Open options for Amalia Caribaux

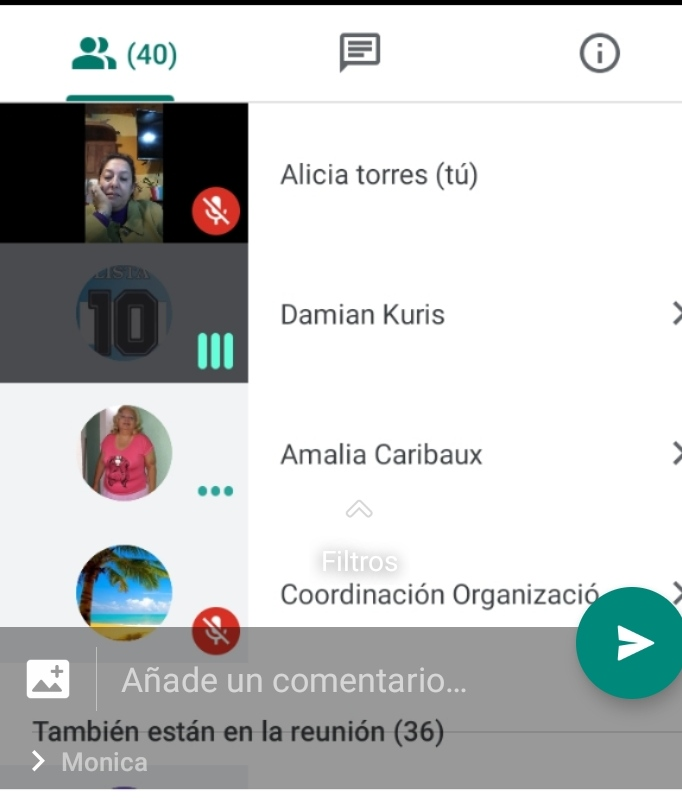click(x=674, y=454)
